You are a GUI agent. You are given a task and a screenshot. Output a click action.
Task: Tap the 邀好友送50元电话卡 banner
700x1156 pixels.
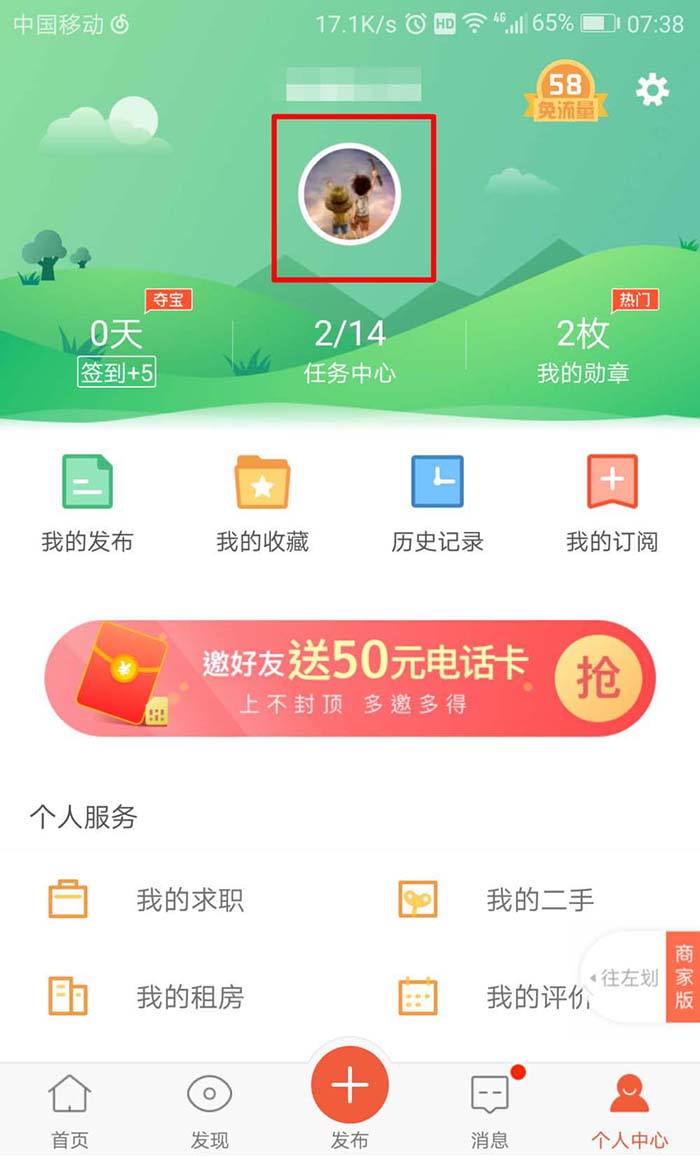[x=350, y=679]
